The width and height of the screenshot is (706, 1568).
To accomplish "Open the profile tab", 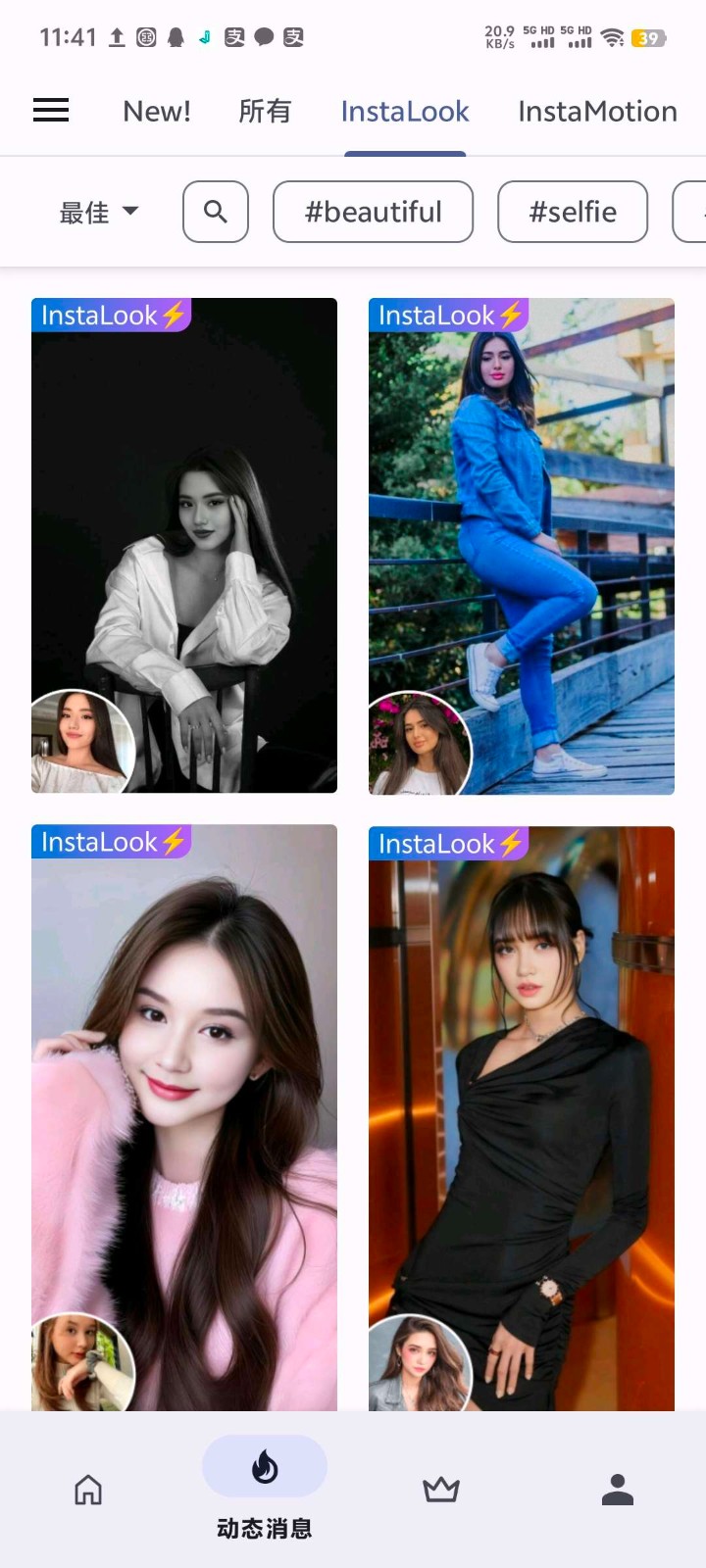I will click(x=618, y=1490).
